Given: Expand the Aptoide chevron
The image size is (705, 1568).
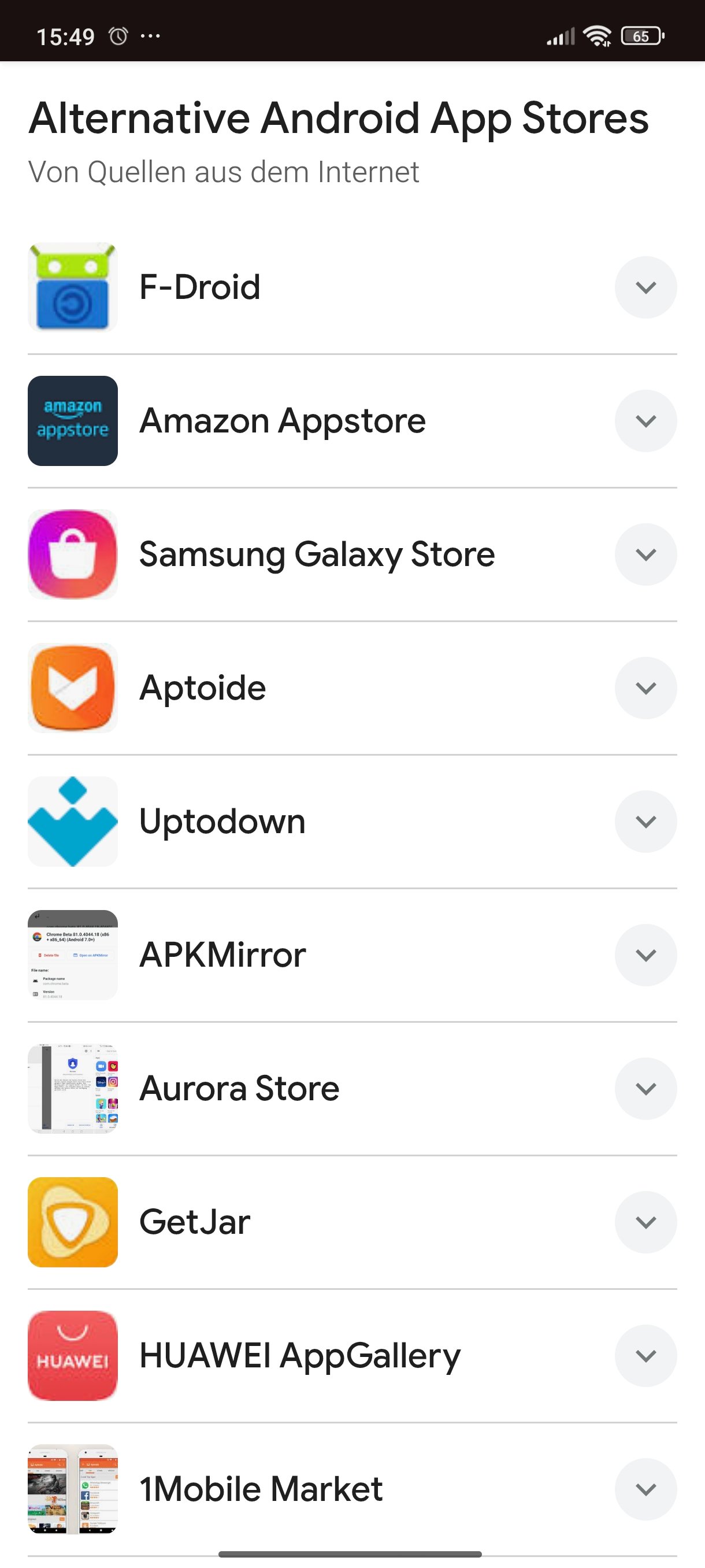Looking at the screenshot, I should point(645,688).
